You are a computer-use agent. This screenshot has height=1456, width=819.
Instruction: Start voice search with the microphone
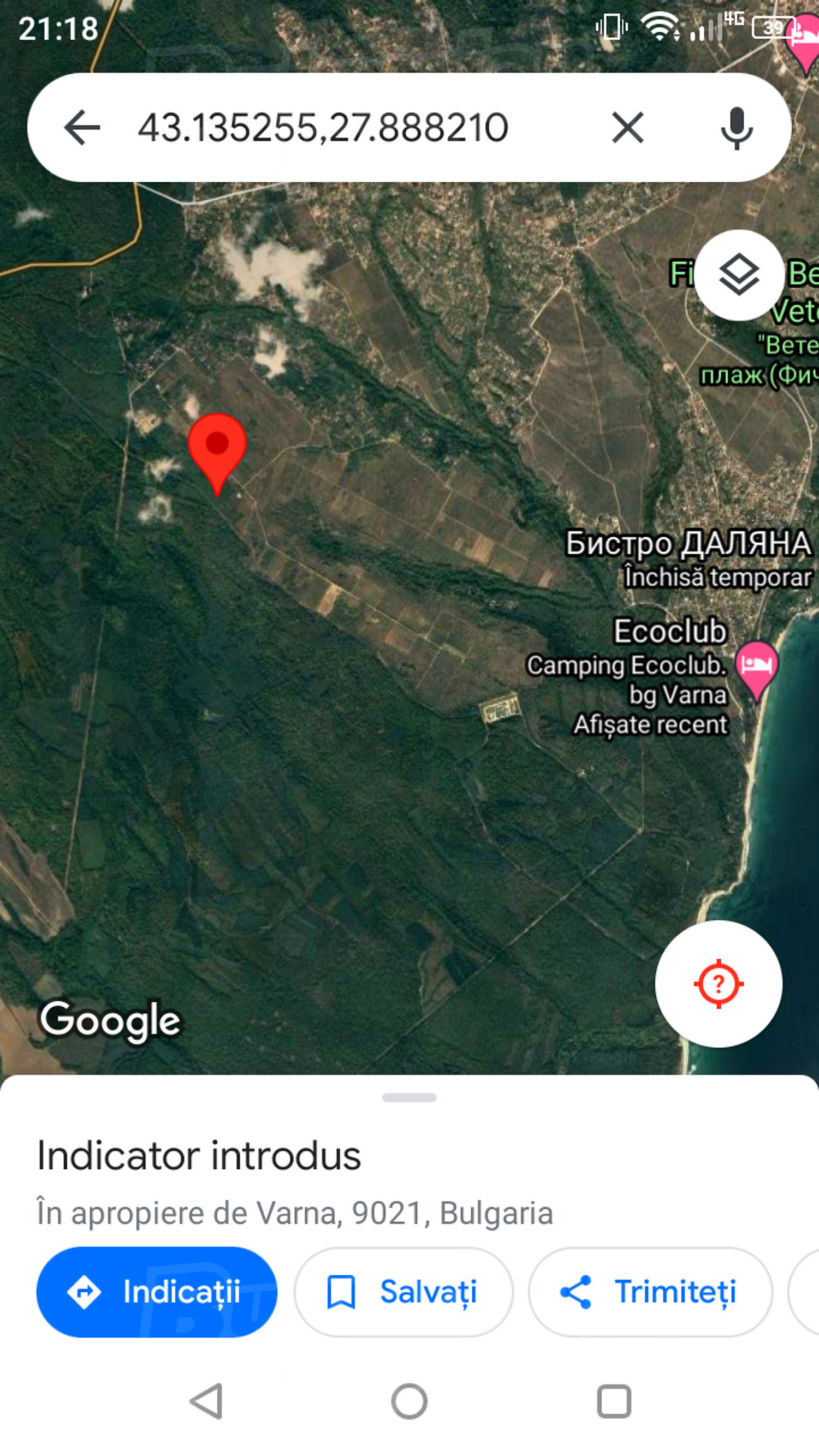[737, 128]
